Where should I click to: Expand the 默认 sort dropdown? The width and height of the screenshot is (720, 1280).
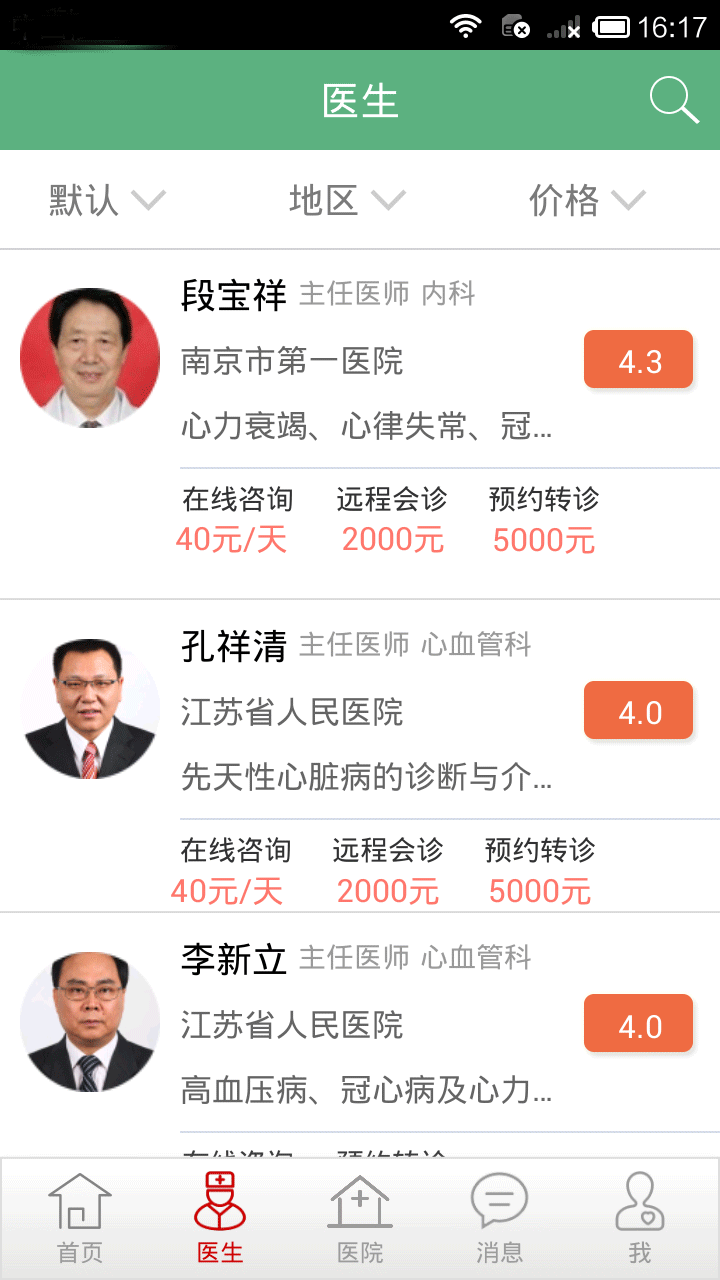click(100, 199)
